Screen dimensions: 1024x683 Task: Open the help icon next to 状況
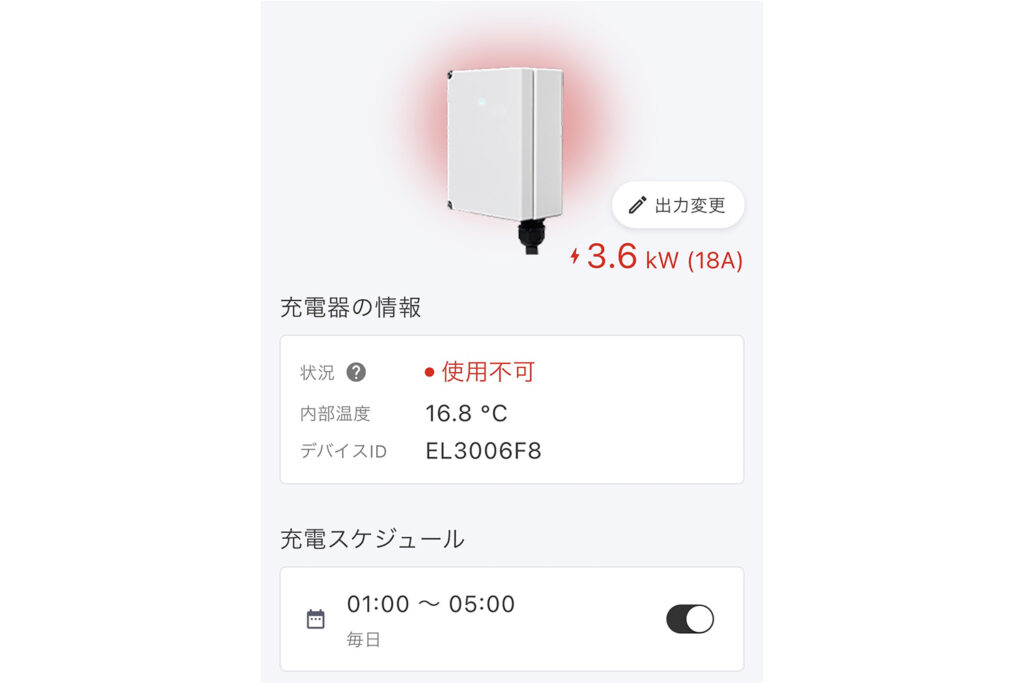(x=356, y=372)
